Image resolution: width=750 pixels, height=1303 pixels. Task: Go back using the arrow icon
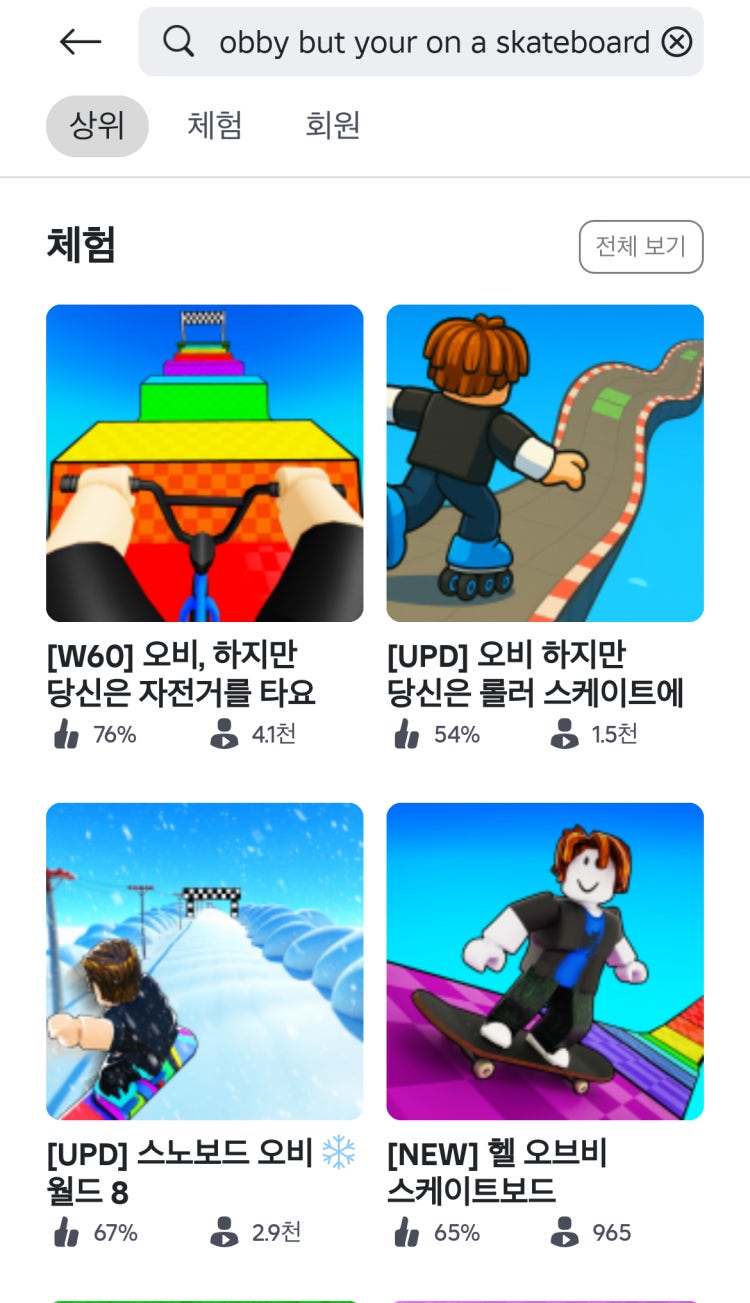coord(80,42)
